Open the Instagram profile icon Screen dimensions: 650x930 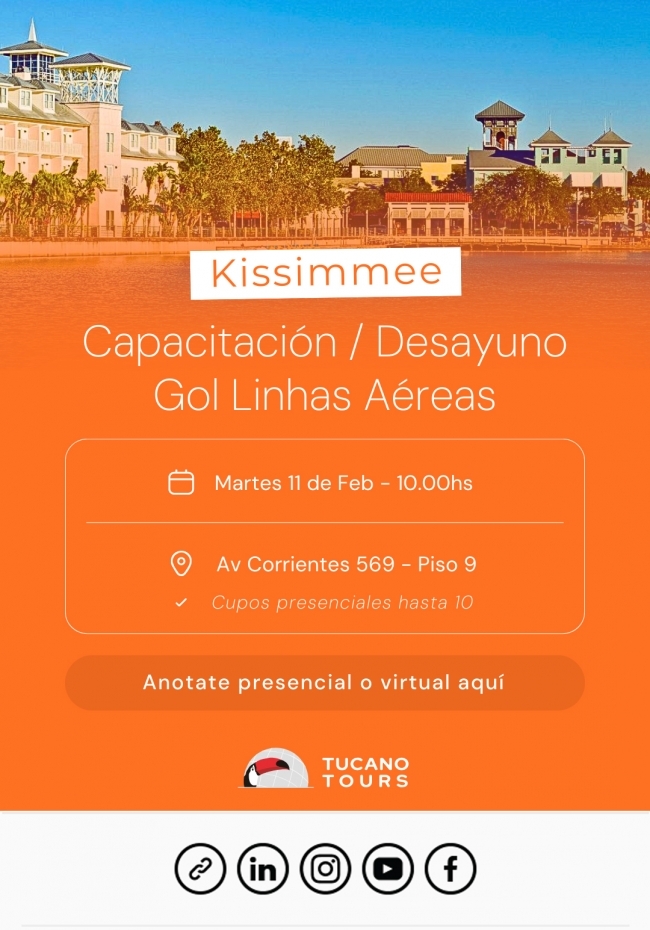(x=325, y=869)
